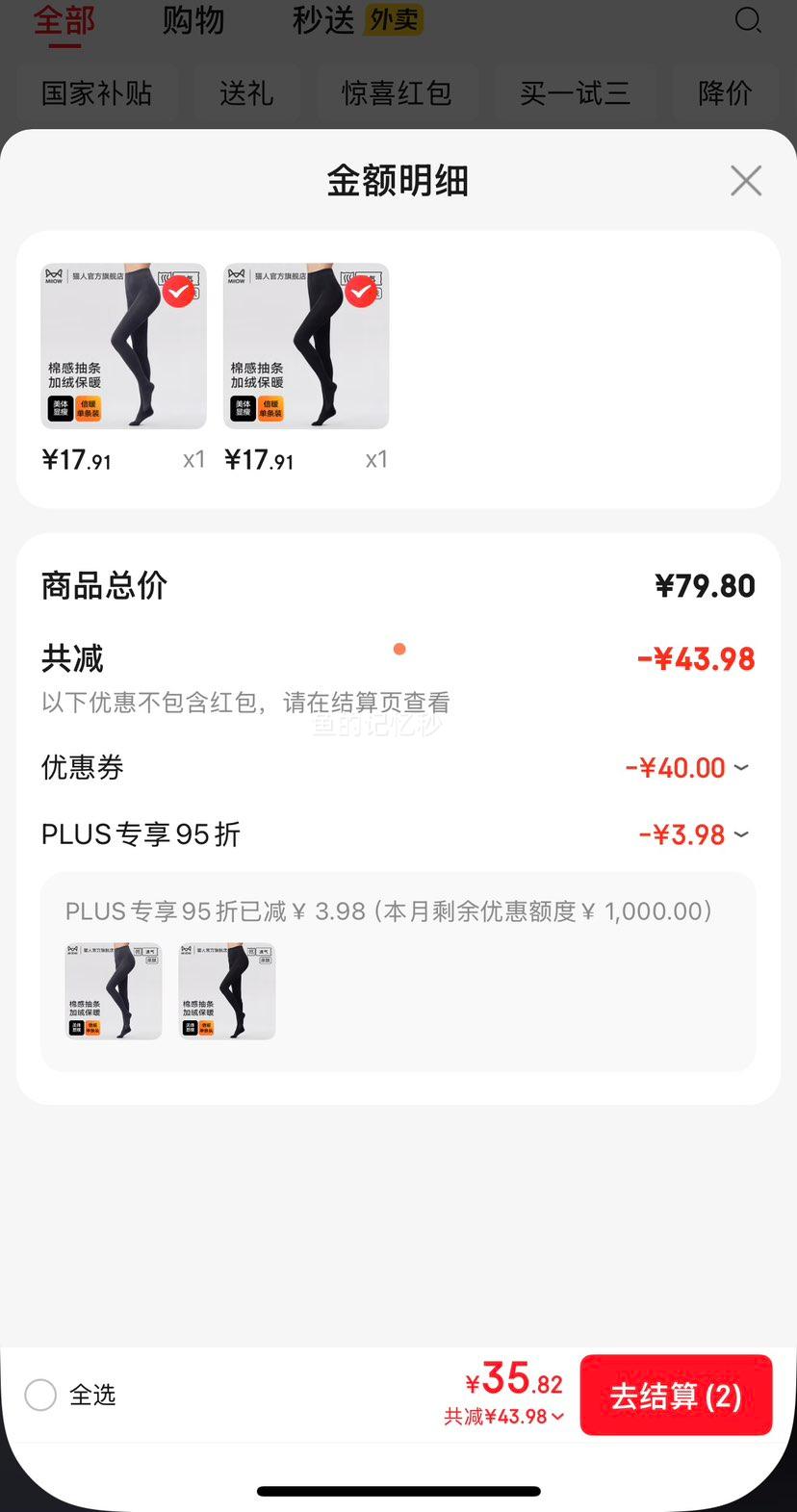This screenshot has height=1512, width=797.
Task: Tap the 国家补贴 filter
Action: coord(97,92)
